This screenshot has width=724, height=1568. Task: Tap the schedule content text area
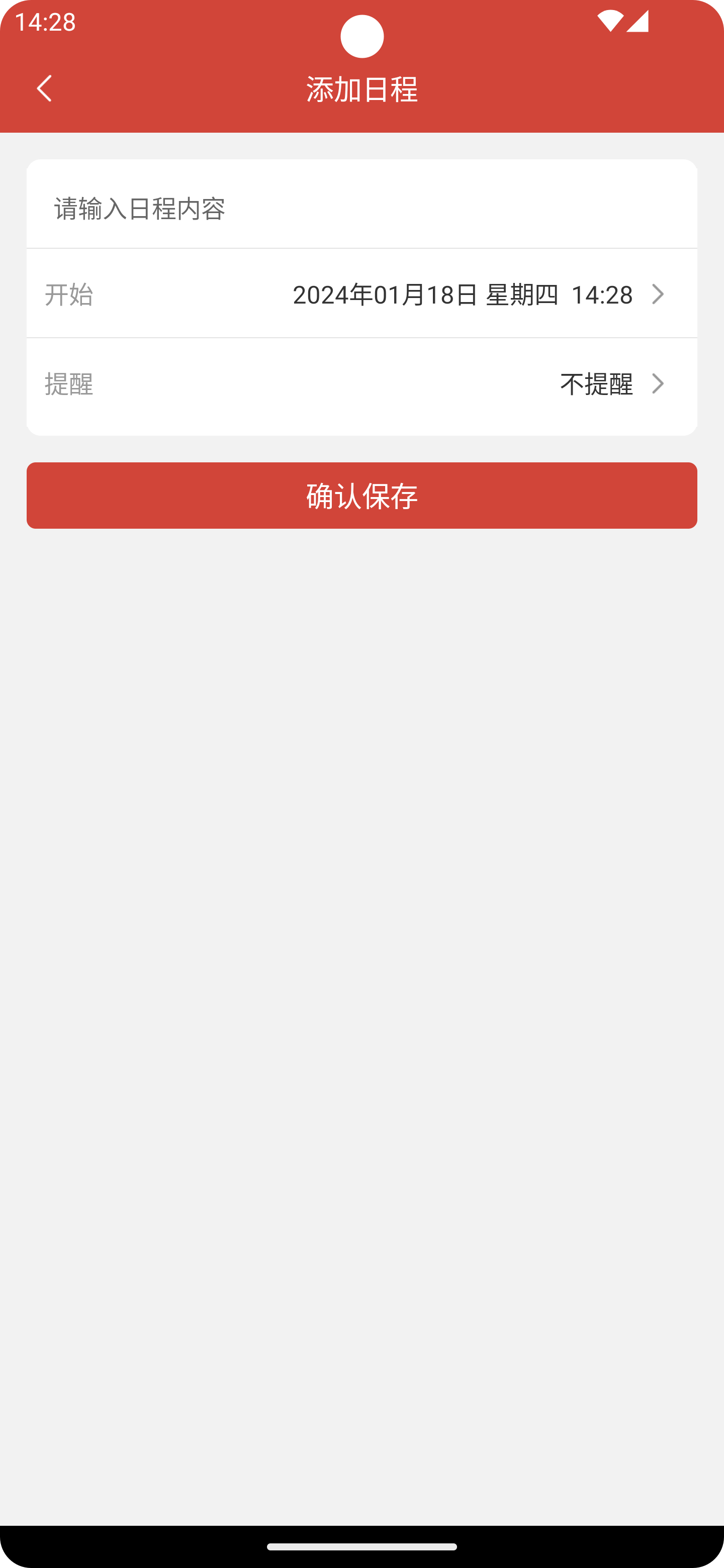tap(361, 207)
